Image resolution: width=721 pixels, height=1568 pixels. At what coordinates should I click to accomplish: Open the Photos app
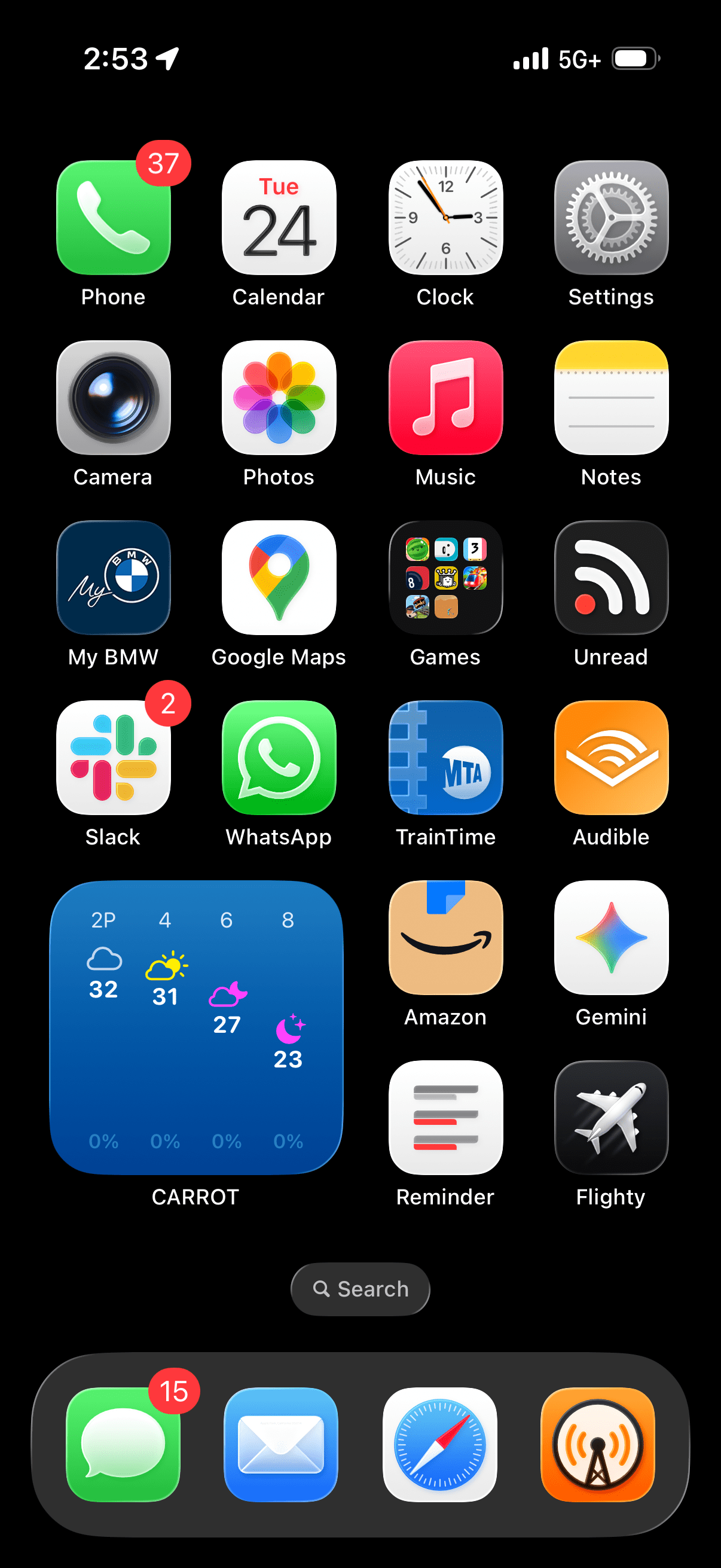coord(279,398)
